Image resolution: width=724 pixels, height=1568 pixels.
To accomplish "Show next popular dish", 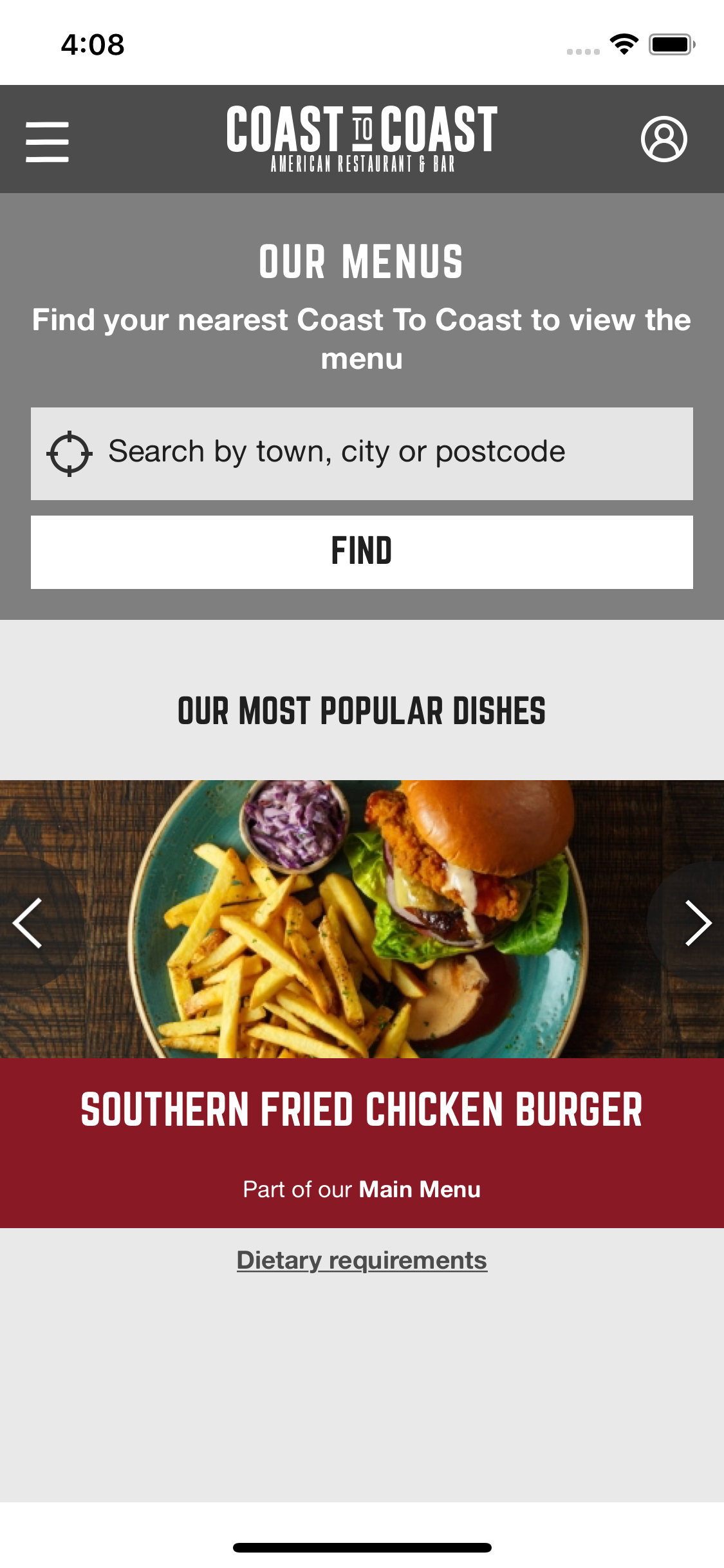I will pos(696,922).
